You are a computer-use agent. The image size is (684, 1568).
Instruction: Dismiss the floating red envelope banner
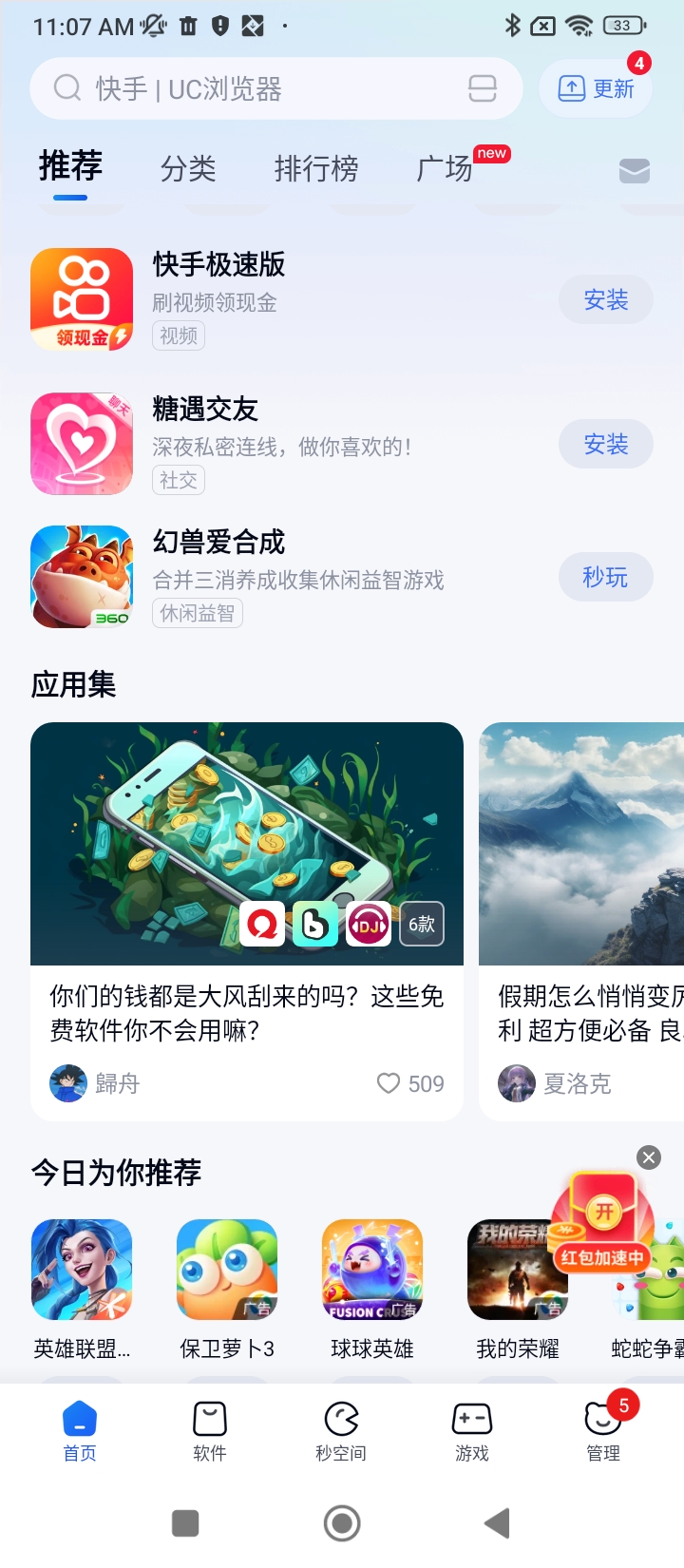click(x=649, y=1157)
